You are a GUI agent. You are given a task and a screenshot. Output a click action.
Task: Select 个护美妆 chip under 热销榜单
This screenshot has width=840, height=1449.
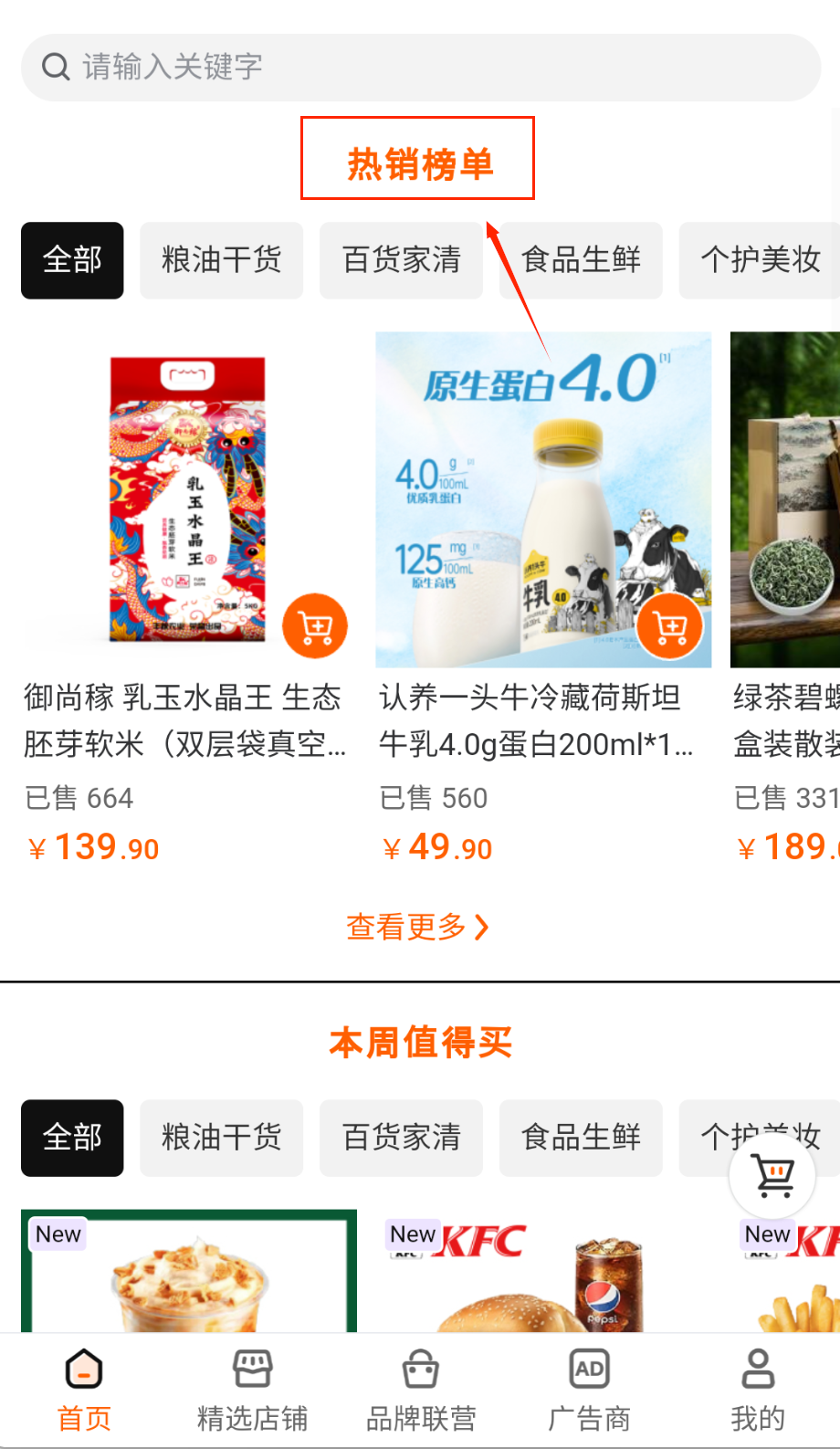coord(760,260)
